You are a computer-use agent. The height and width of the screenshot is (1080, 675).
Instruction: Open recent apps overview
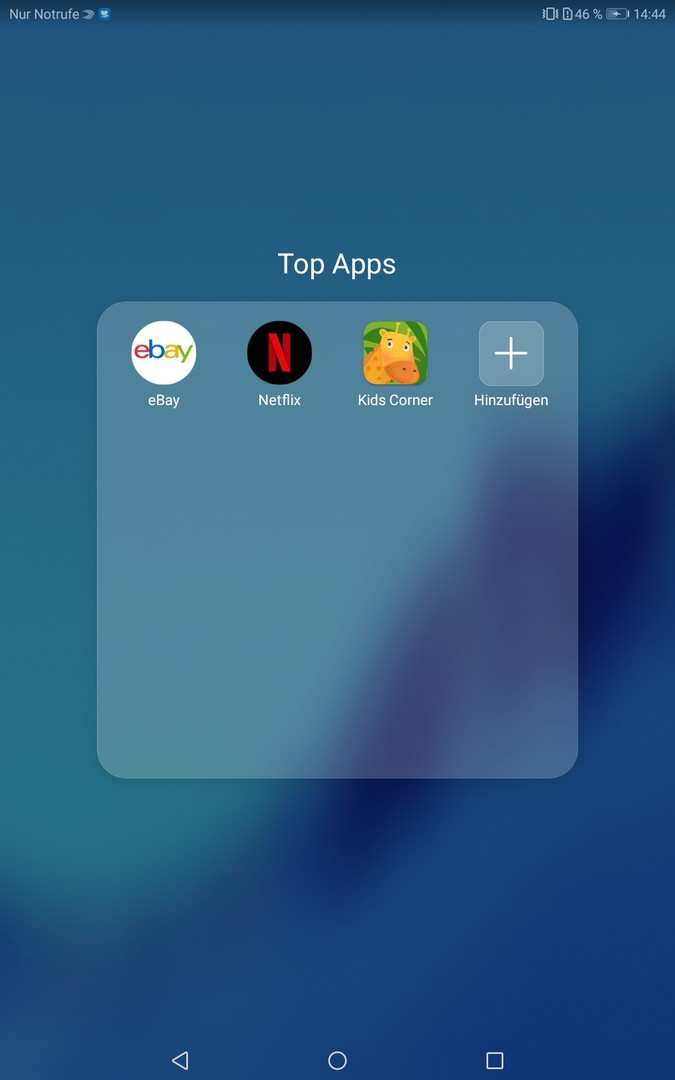(494, 1059)
